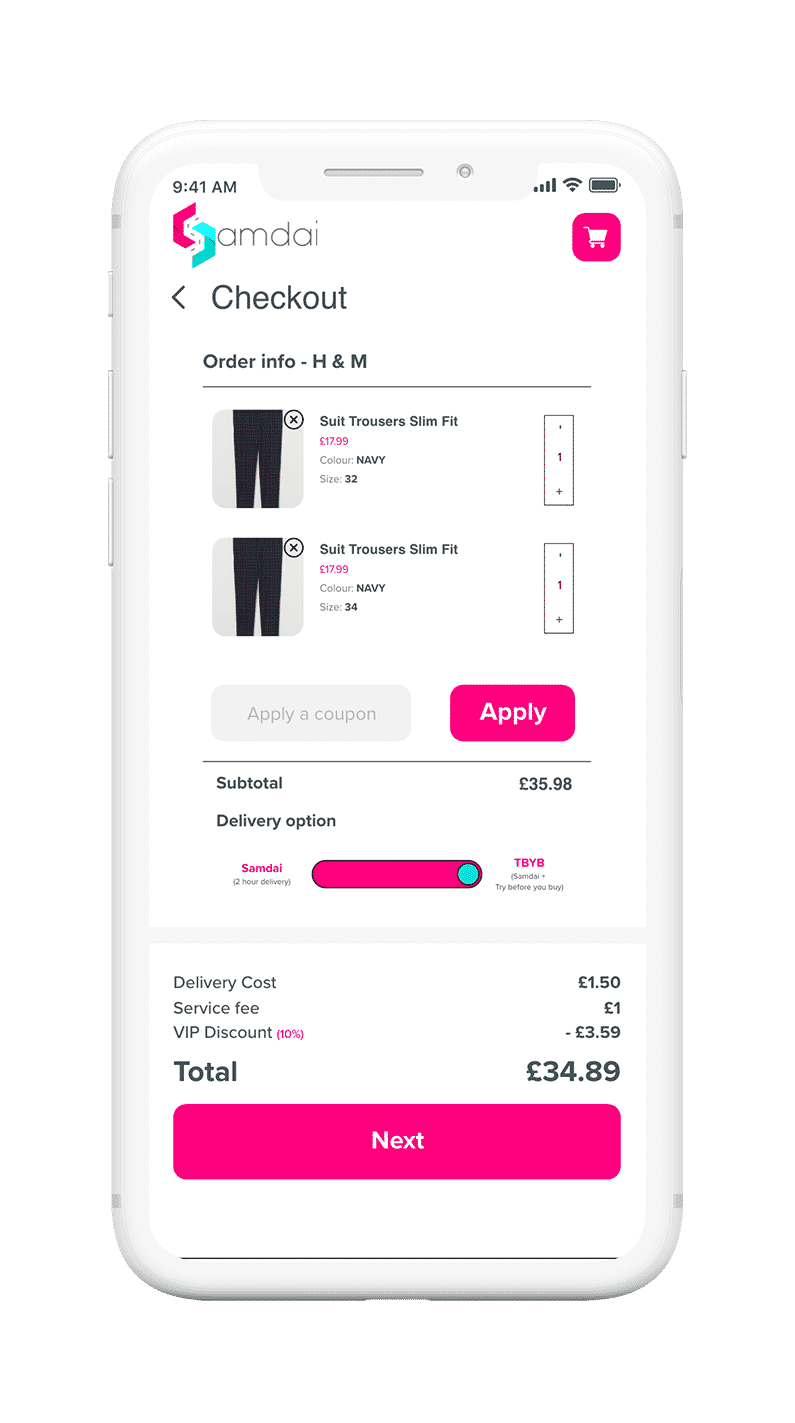
Task: Go back from Checkout
Action: (179, 297)
